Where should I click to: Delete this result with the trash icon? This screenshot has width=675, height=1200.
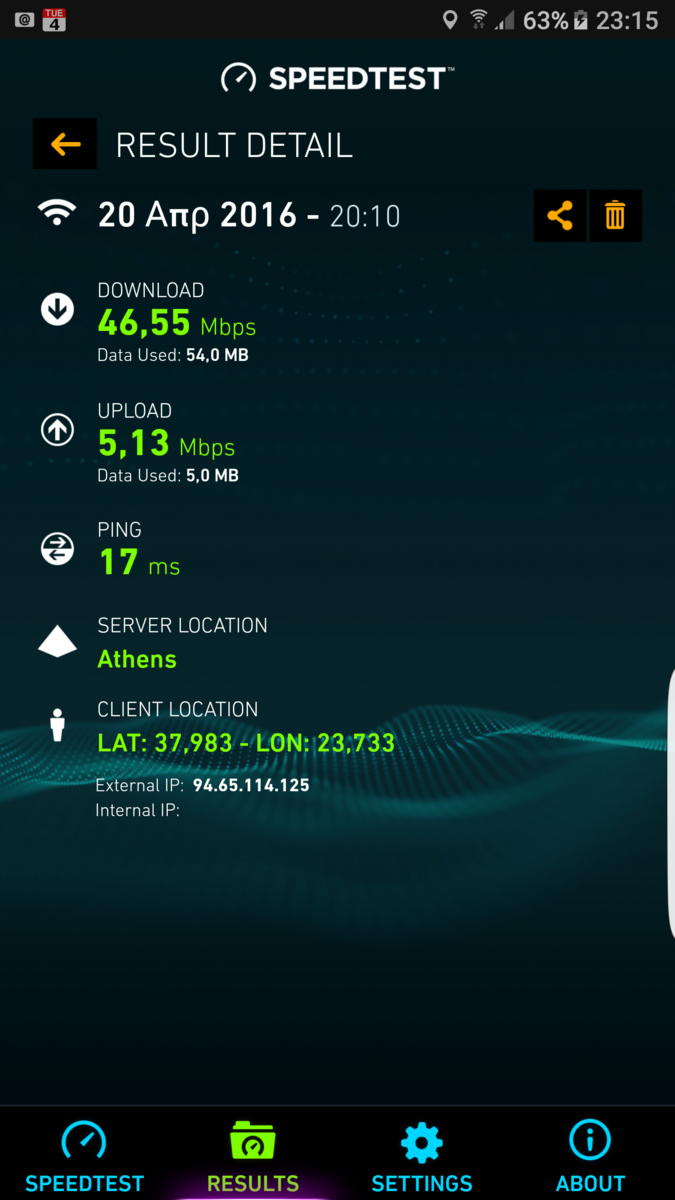pyautogui.click(x=615, y=215)
